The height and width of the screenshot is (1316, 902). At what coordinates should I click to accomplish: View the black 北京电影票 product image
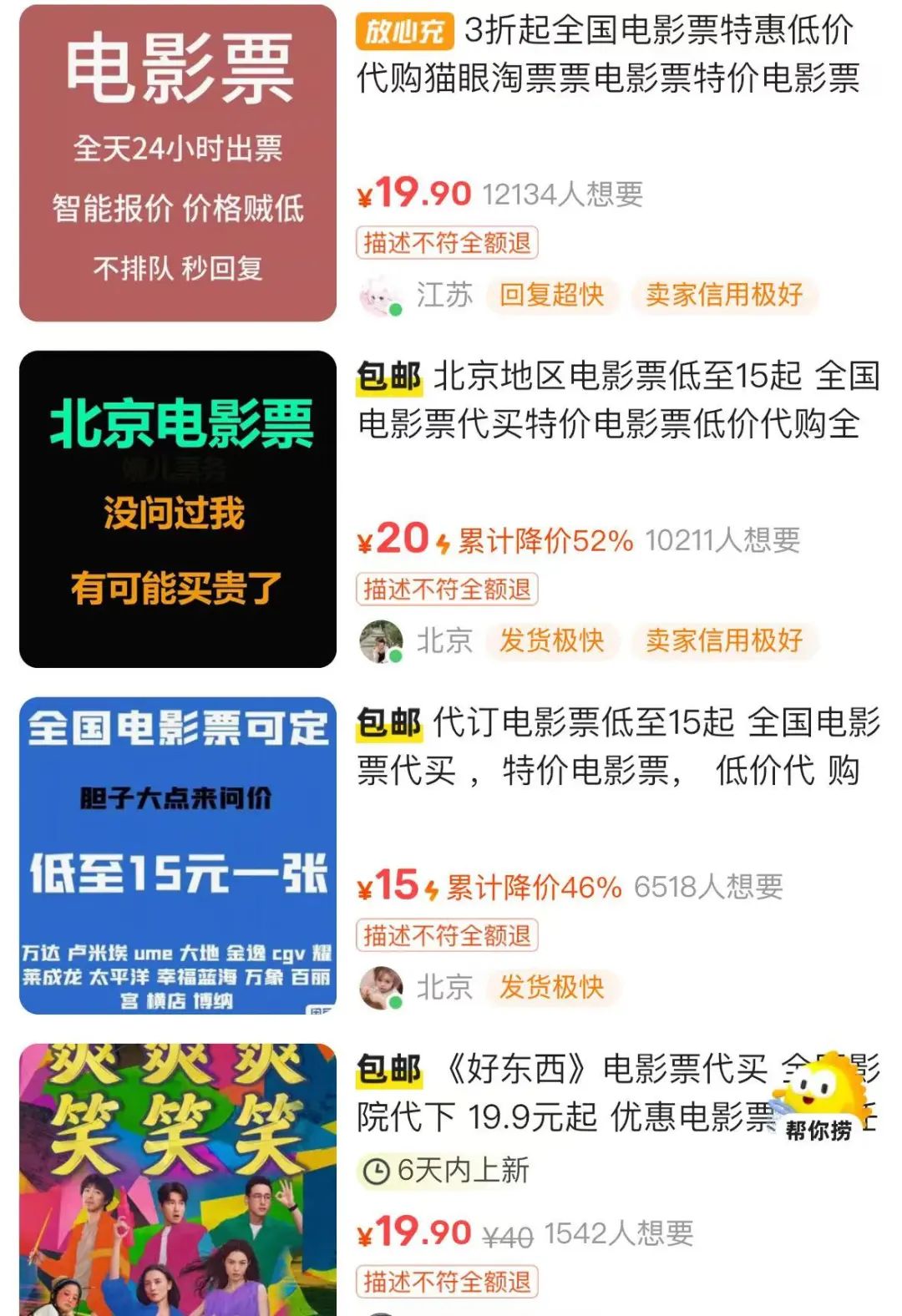point(178,509)
